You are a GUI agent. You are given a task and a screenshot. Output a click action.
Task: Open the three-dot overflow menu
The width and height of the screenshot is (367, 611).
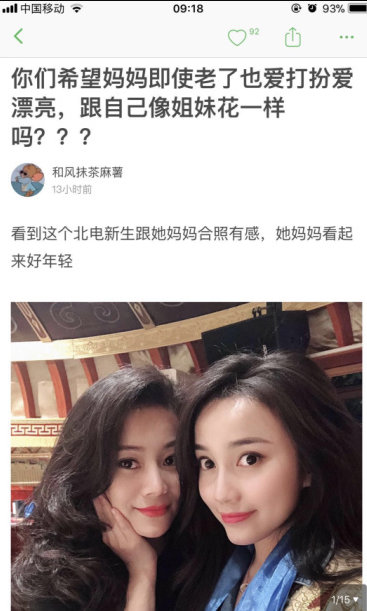point(346,37)
